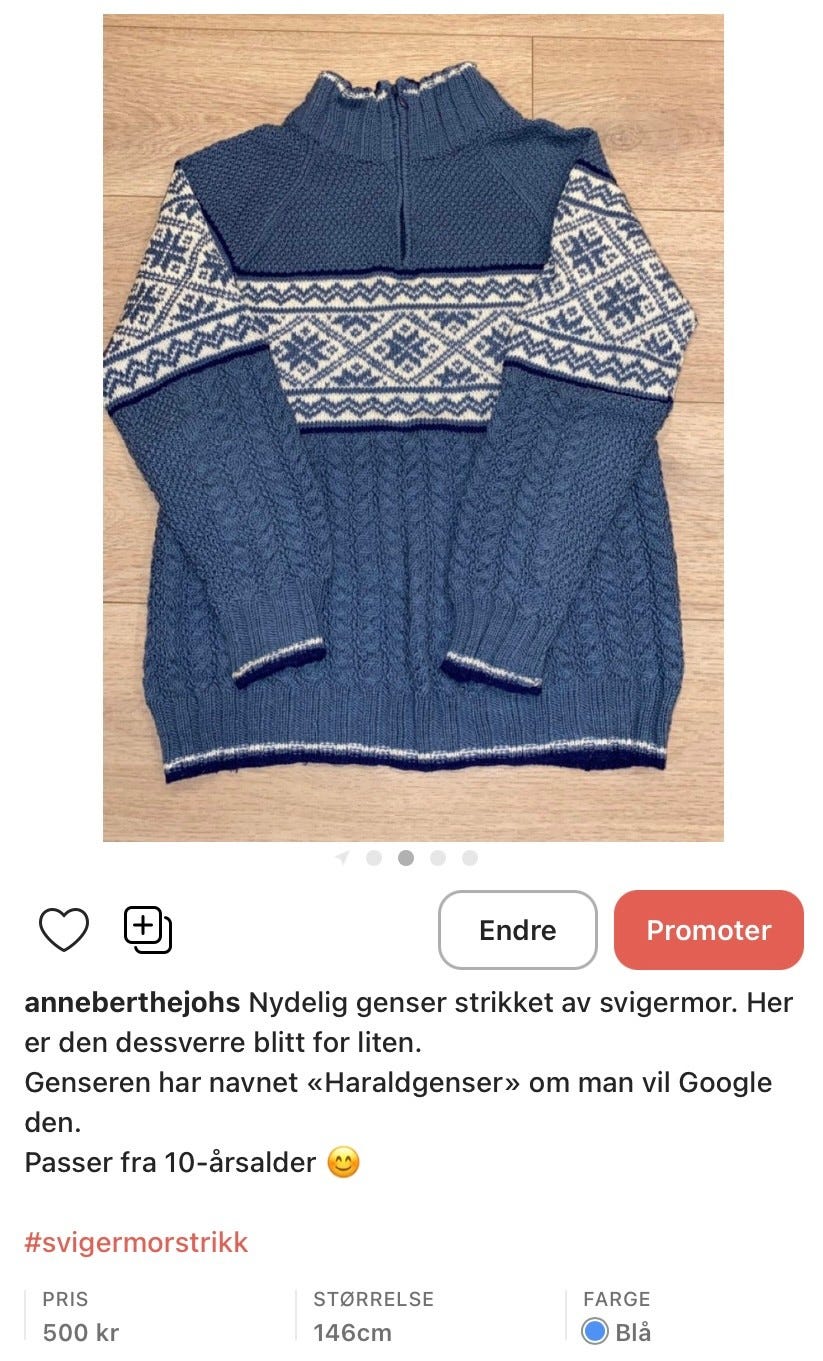Like the sweater listing with the heart icon
Image resolution: width=823 pixels, height=1361 pixels.
[x=64, y=929]
